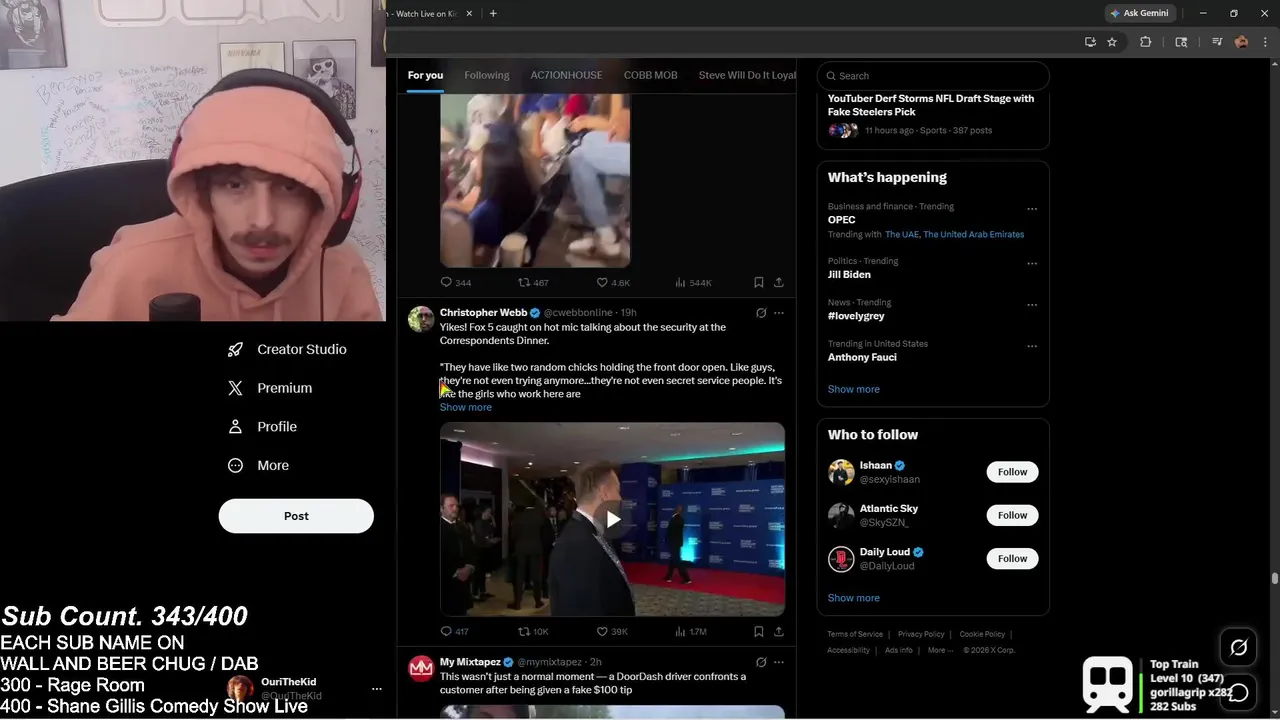Go to Profile
1280x720 pixels.
pos(276,427)
